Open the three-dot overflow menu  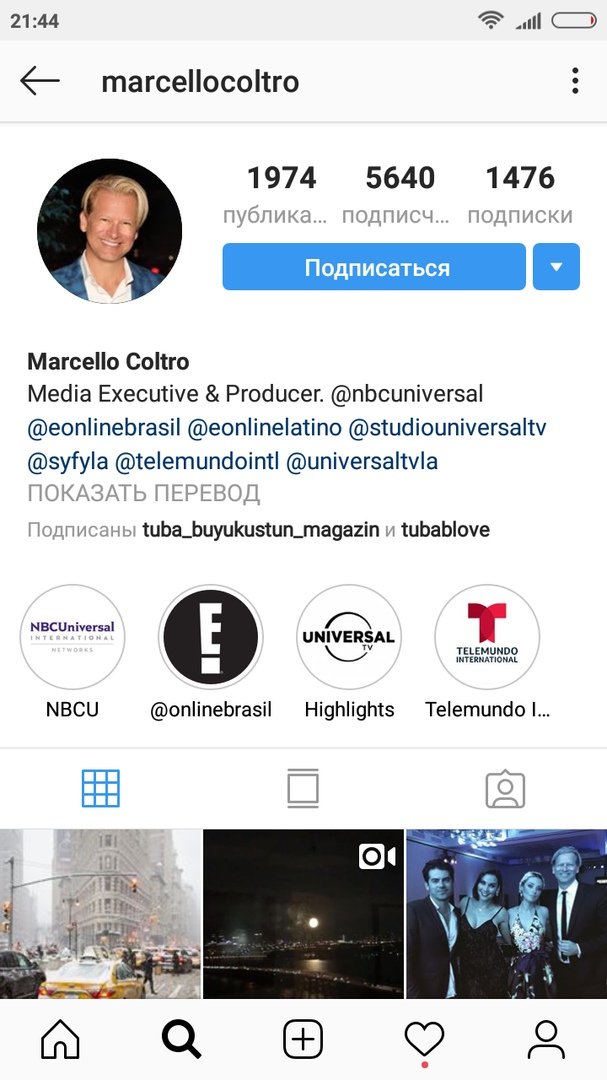pos(575,81)
